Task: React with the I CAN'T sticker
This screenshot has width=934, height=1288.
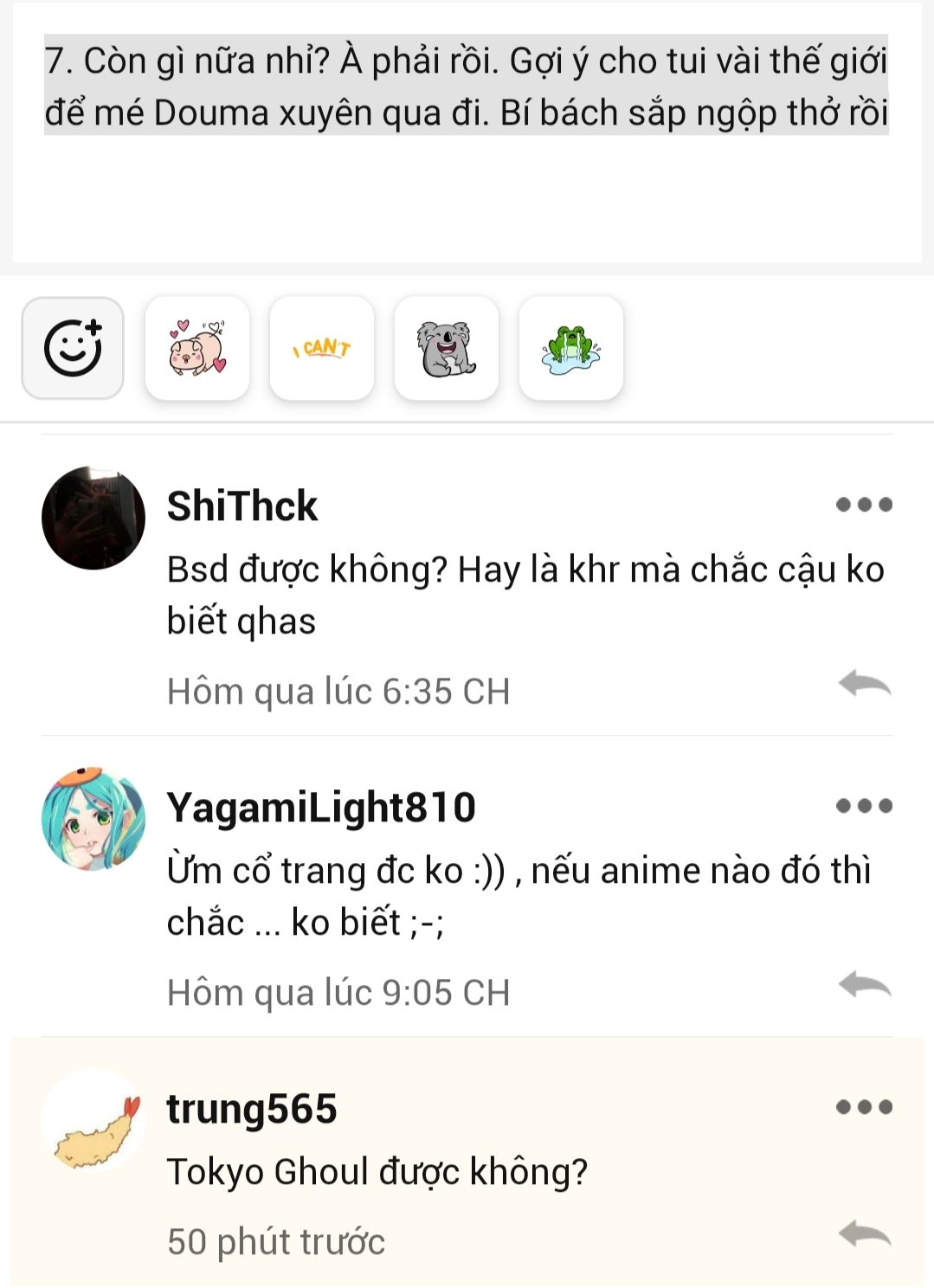Action: point(322,348)
